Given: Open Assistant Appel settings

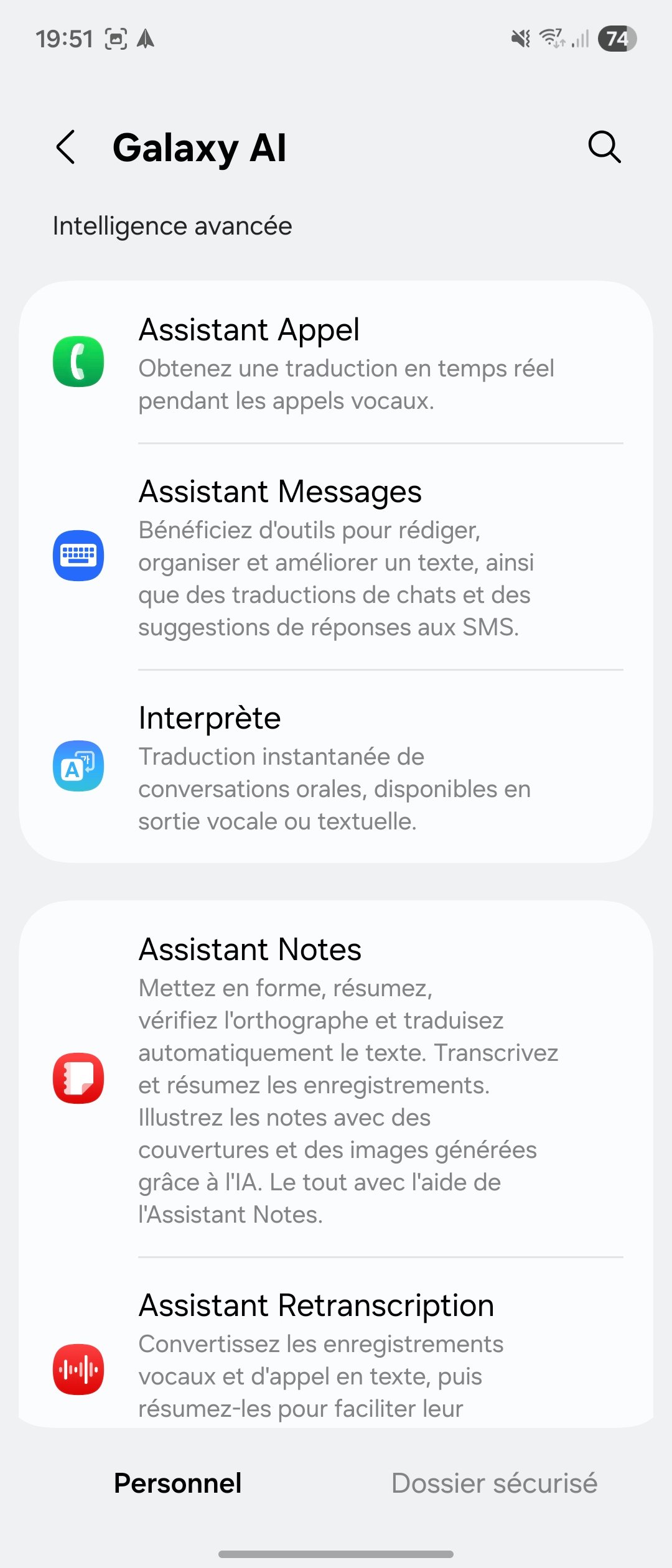Looking at the screenshot, I should point(336,363).
